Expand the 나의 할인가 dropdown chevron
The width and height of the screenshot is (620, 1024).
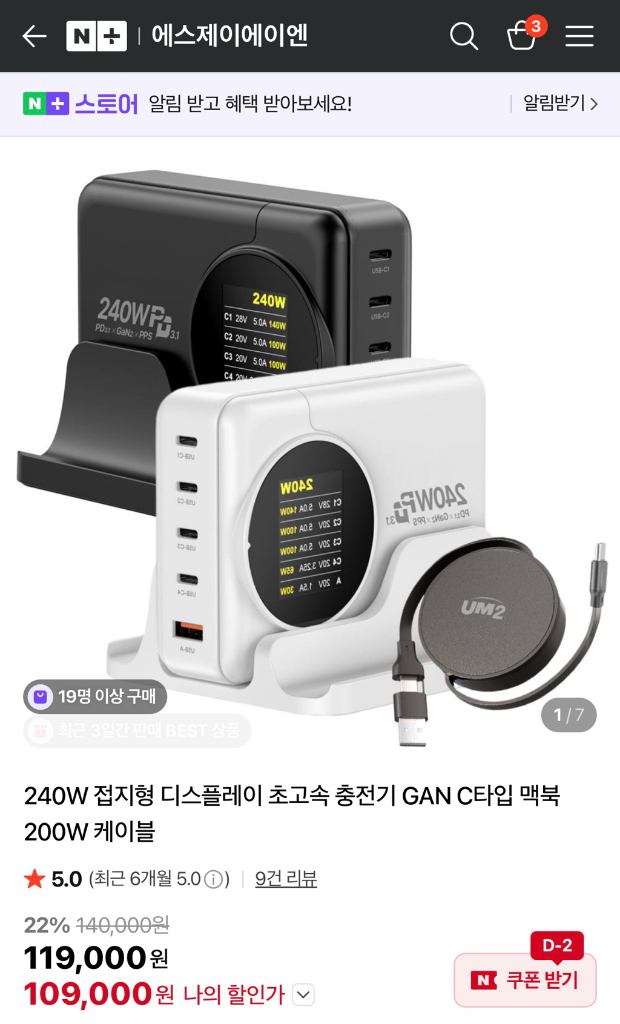click(x=303, y=994)
